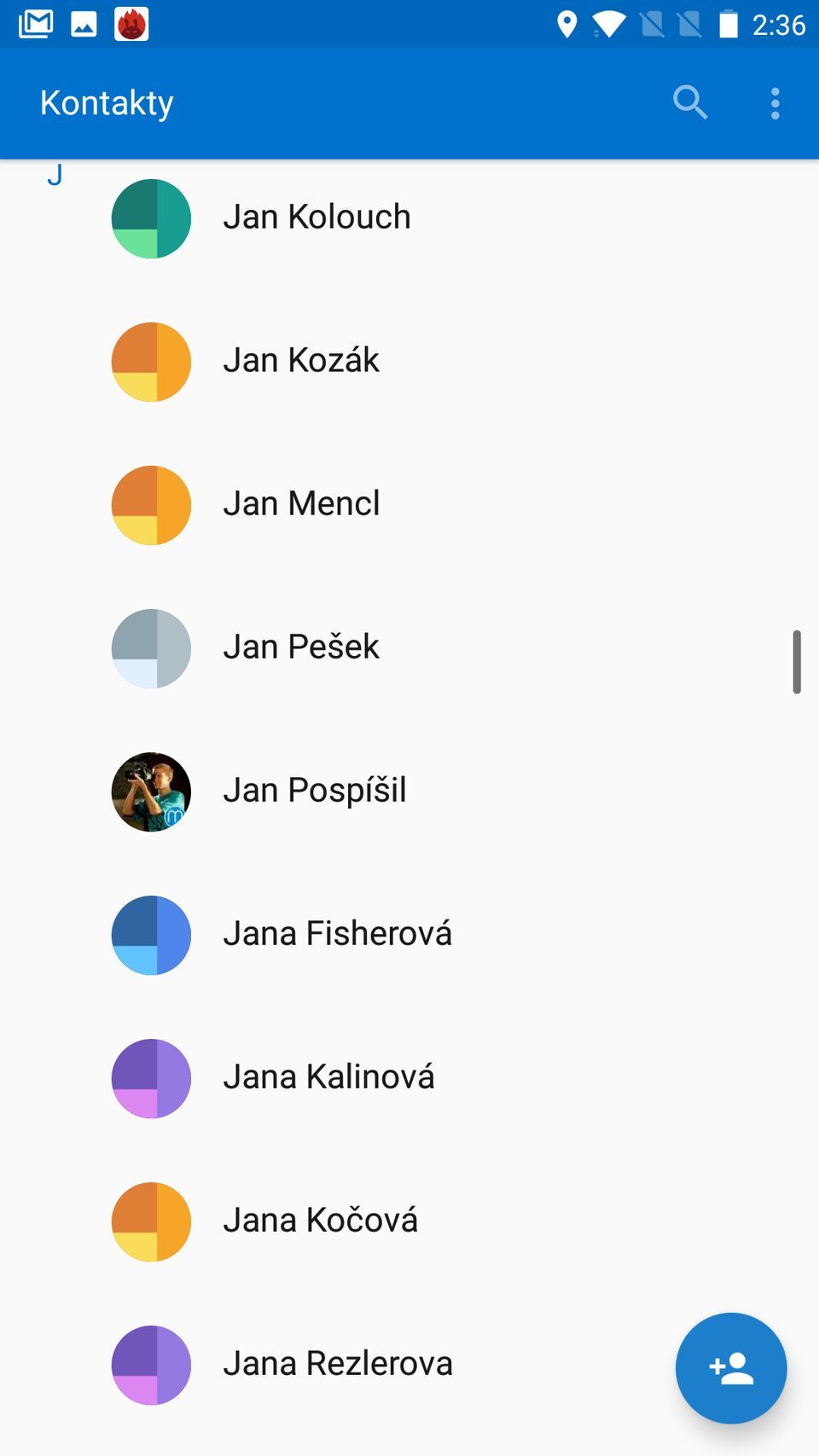Screen dimensions: 819x1456
Task: View Jana Kalinová's contact details
Action: [x=328, y=1078]
